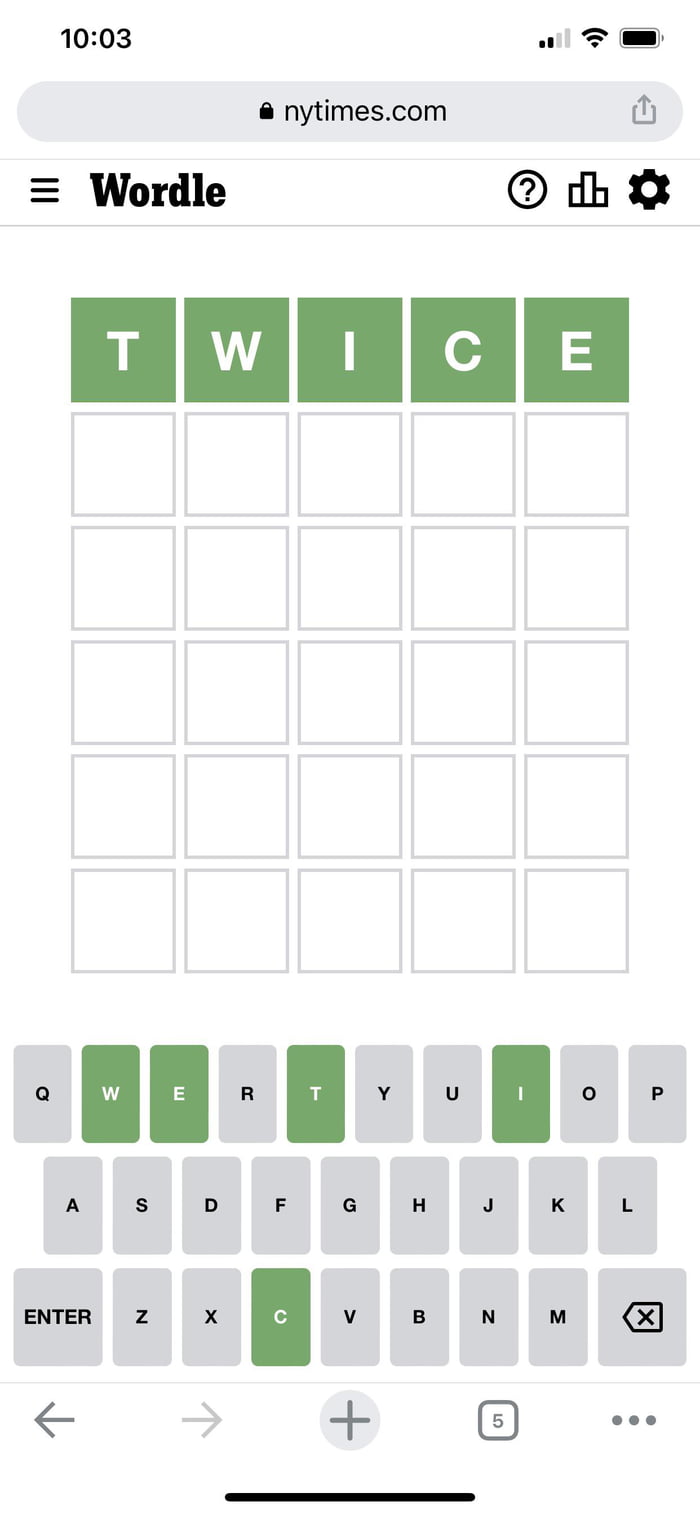This screenshot has height=1515, width=700.
Task: Select the letter P key
Action: point(657,1093)
